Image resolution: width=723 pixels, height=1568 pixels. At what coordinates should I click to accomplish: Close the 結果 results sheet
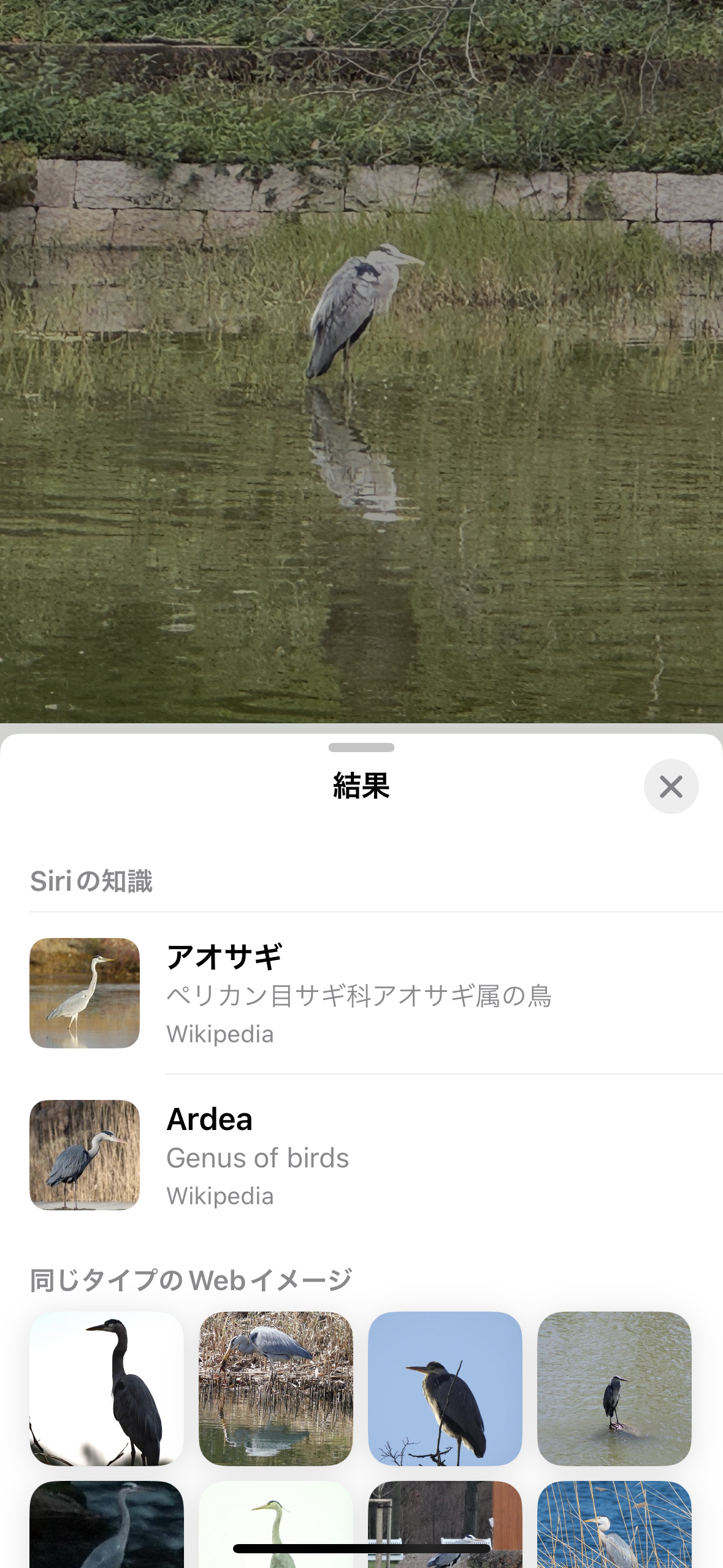671,786
